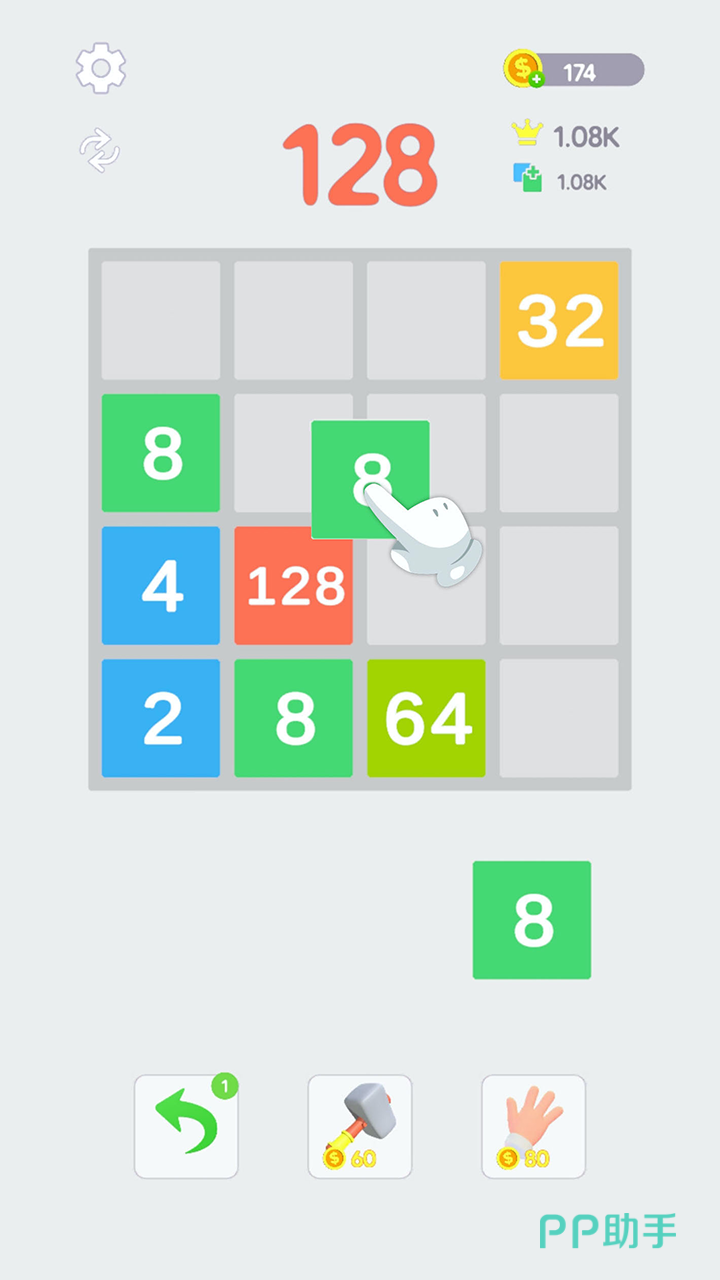Screen dimensions: 720x1280
Task: Tap the restart arrows icon
Action: pyautogui.click(x=100, y=150)
